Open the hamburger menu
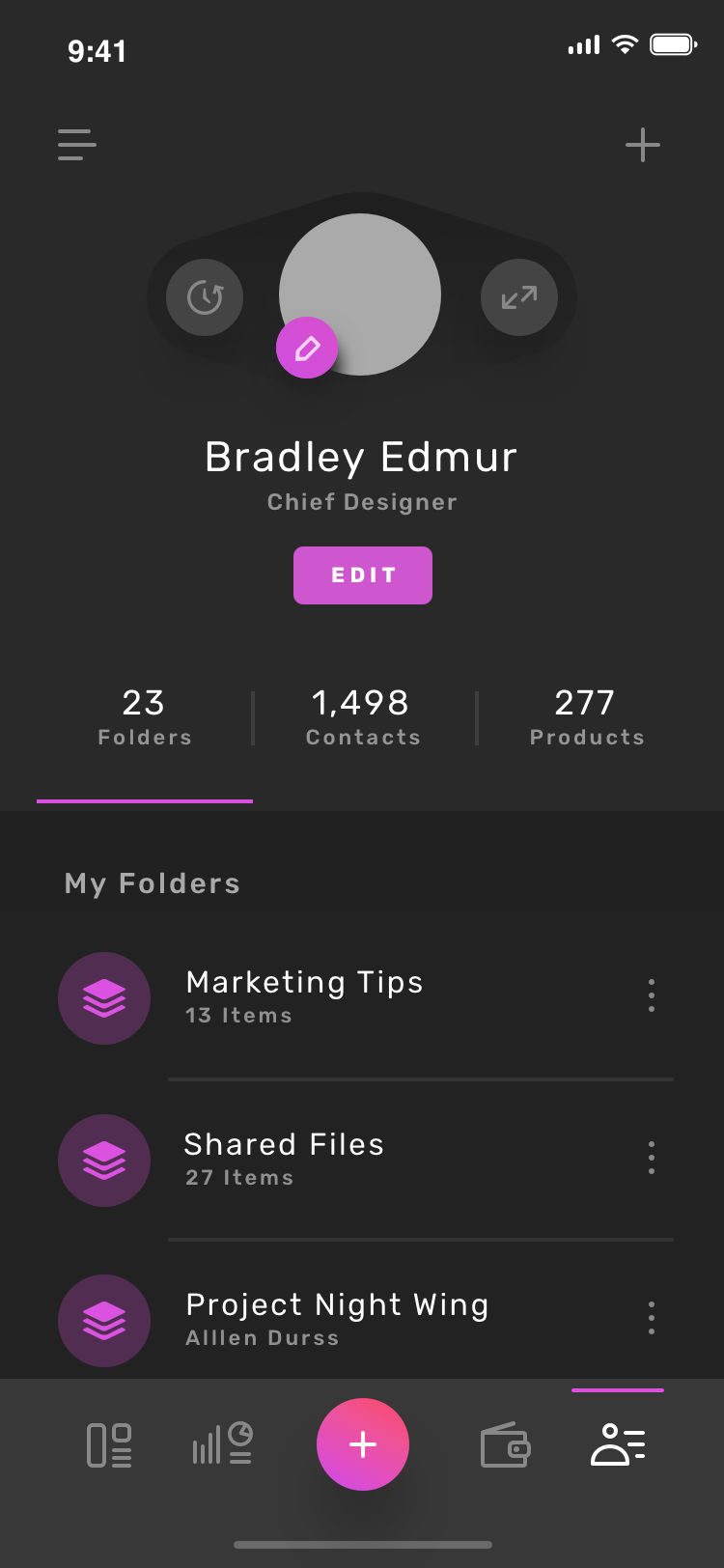724x1568 pixels. pos(77,145)
